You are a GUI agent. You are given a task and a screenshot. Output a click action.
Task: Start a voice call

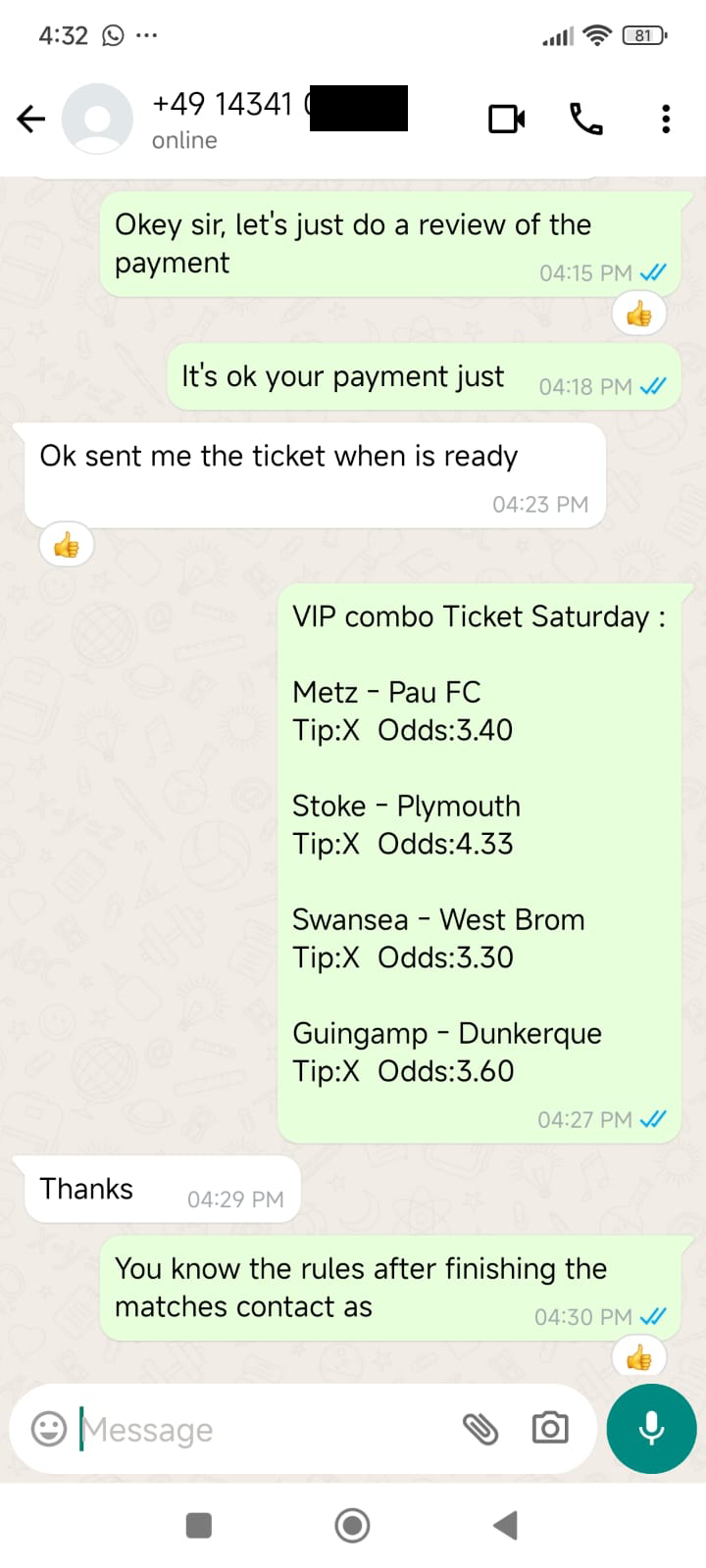click(x=586, y=120)
